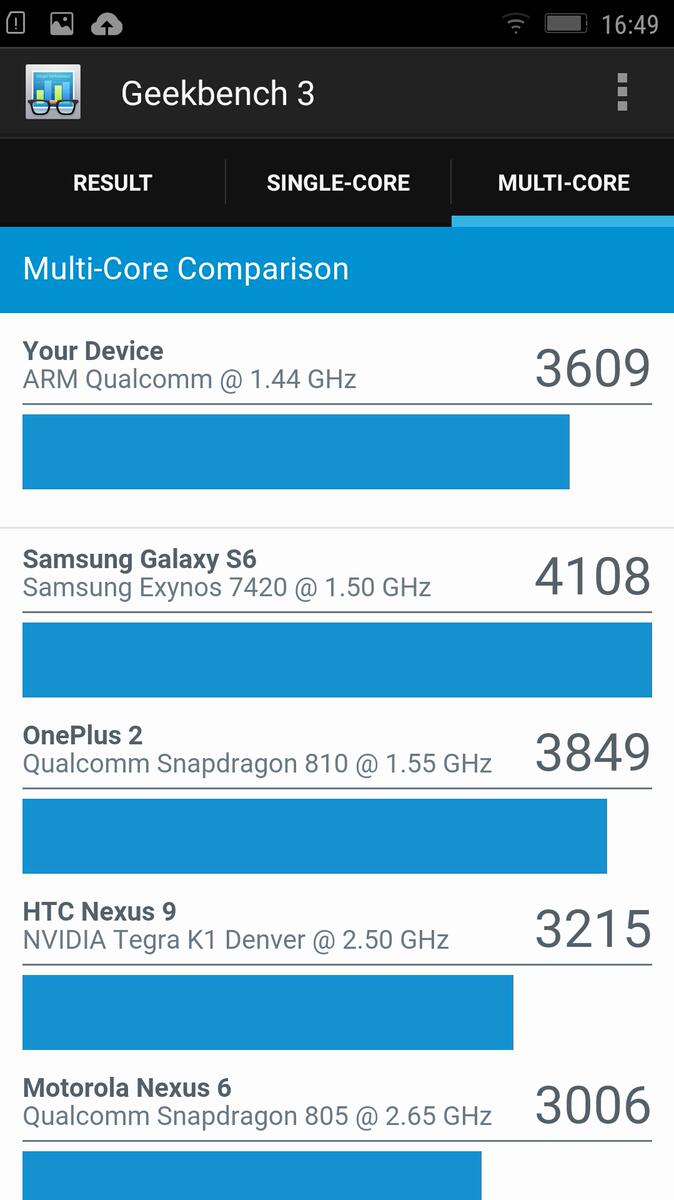Open the overflow menu

(622, 93)
